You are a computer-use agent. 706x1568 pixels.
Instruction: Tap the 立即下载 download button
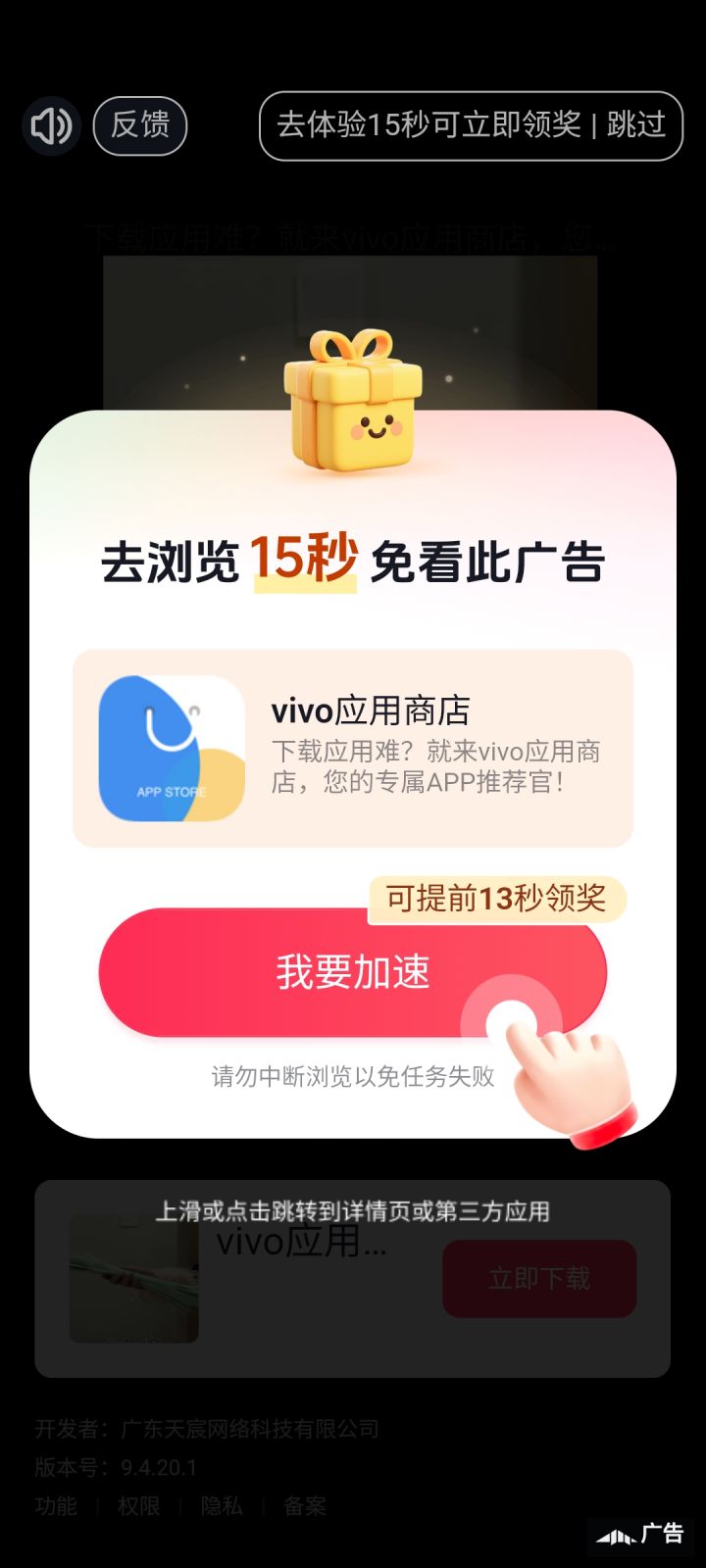(x=538, y=1277)
